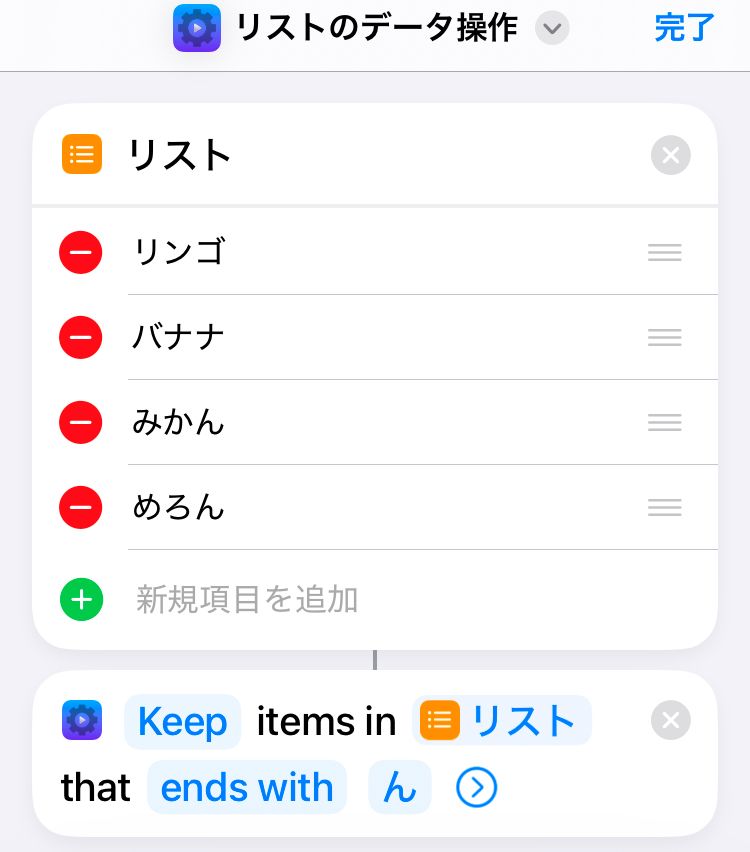Viewport: 750px width, 852px height.
Task: Edit the みかん list item text
Action: (x=180, y=422)
